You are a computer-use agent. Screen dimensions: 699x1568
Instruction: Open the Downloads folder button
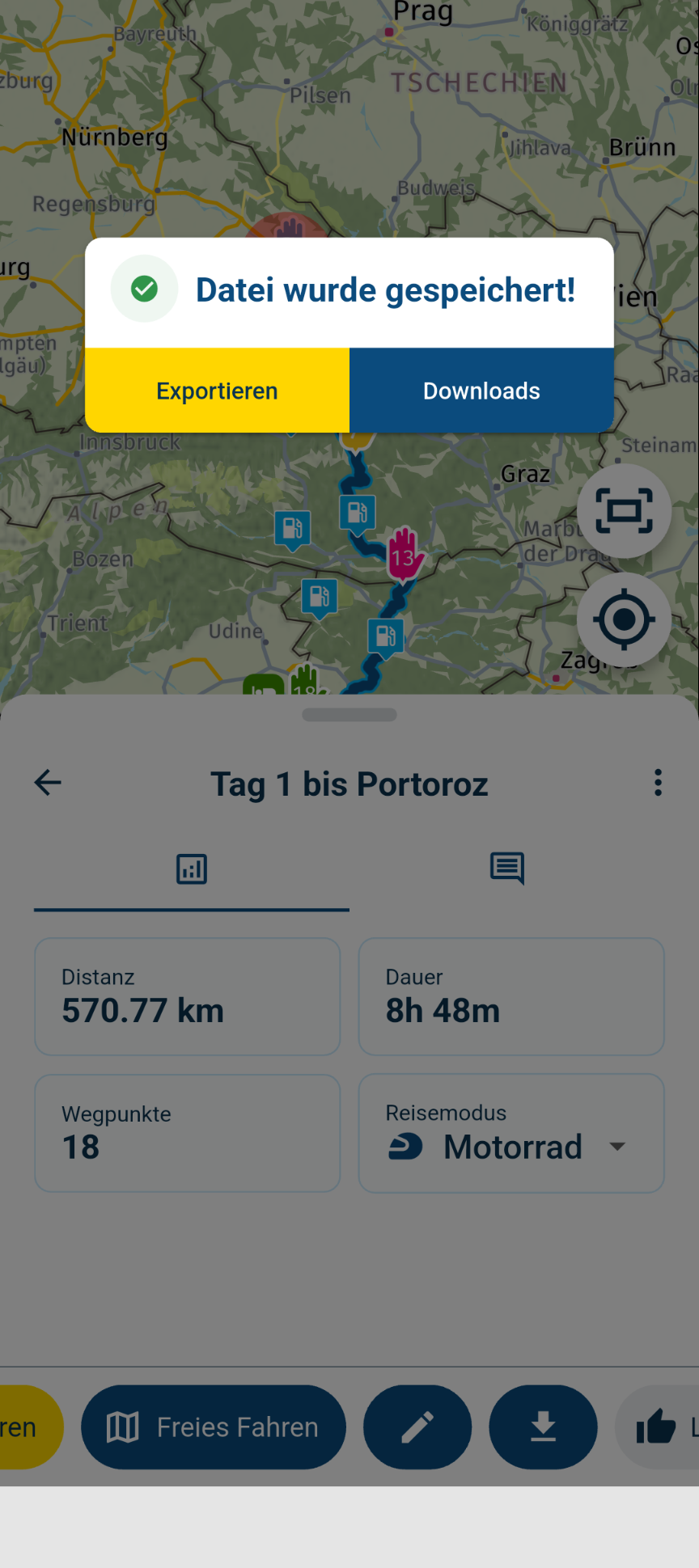click(481, 391)
